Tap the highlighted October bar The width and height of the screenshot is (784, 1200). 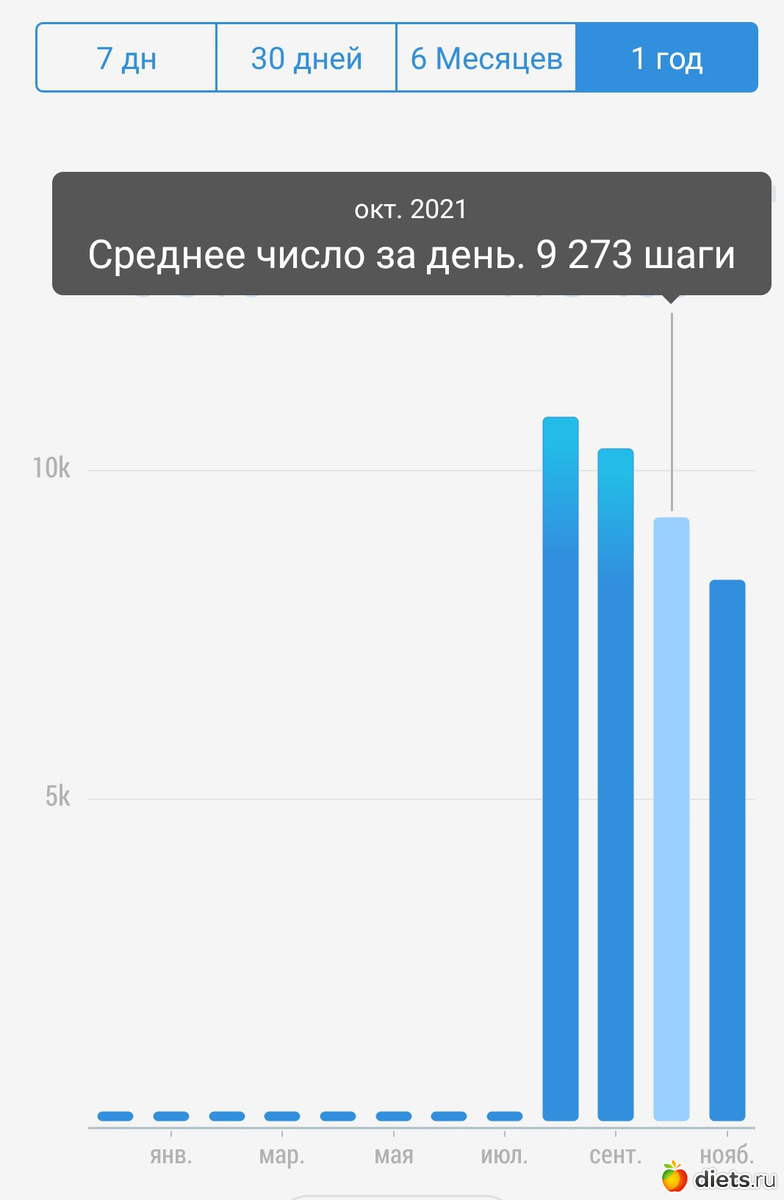pyautogui.click(x=671, y=820)
